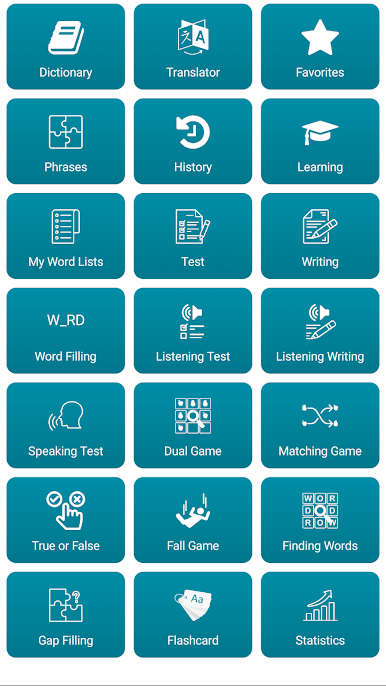Launch the Matching Game

(x=320, y=425)
